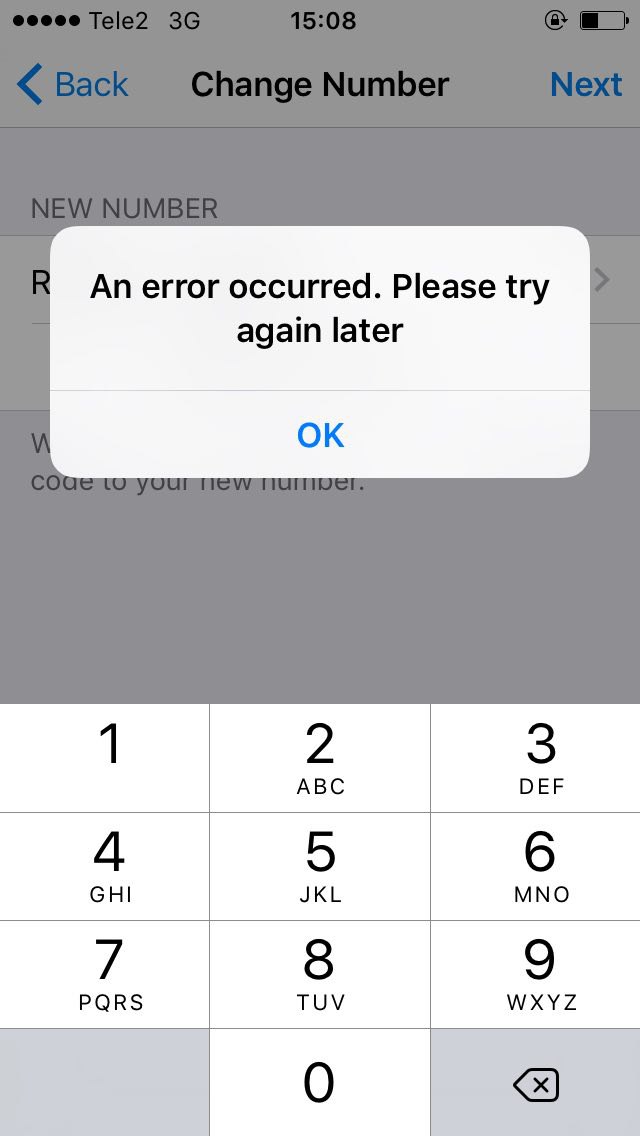Viewport: 640px width, 1136px height.
Task: Type digit 1 on the keypad
Action: (105, 757)
